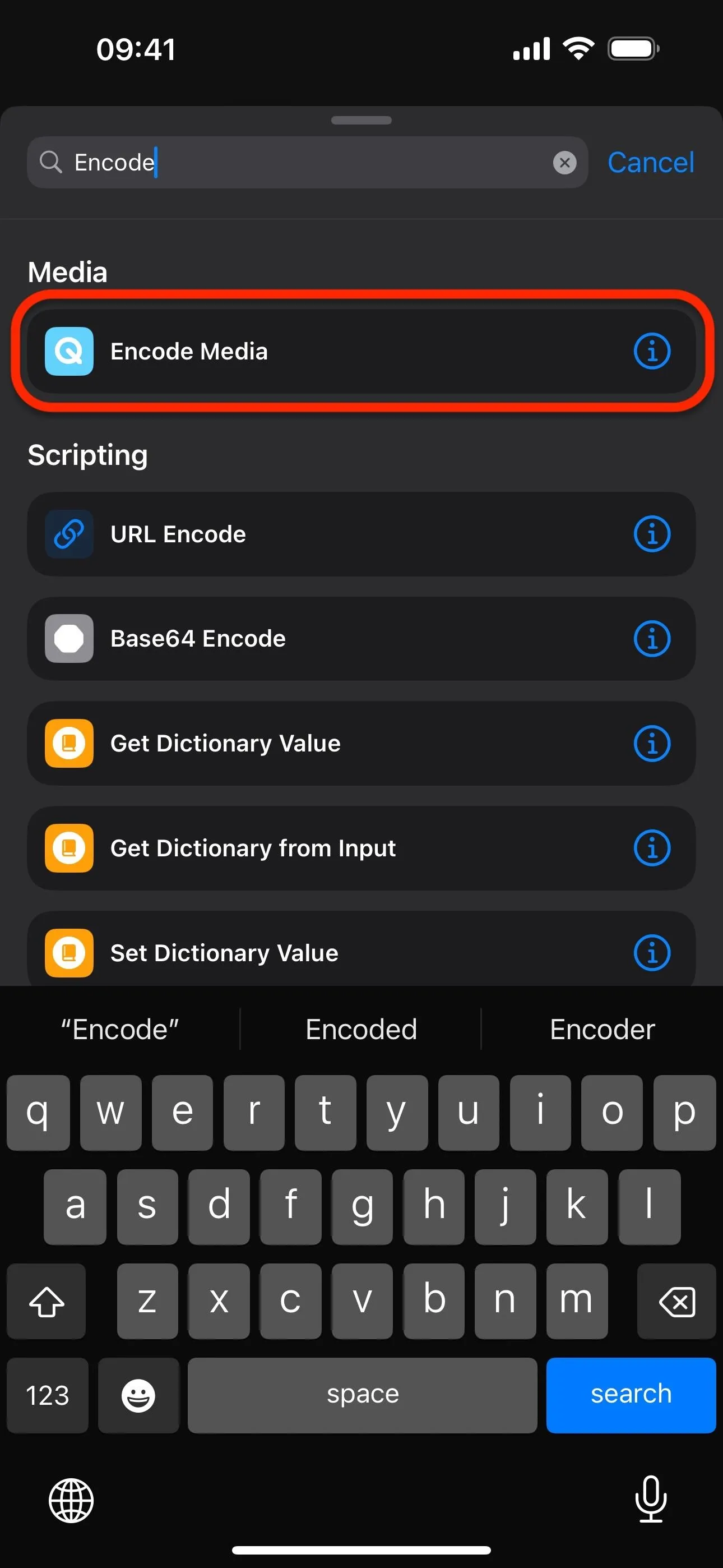723x1568 pixels.
Task: Add the URL Encode action
Action: tap(361, 534)
